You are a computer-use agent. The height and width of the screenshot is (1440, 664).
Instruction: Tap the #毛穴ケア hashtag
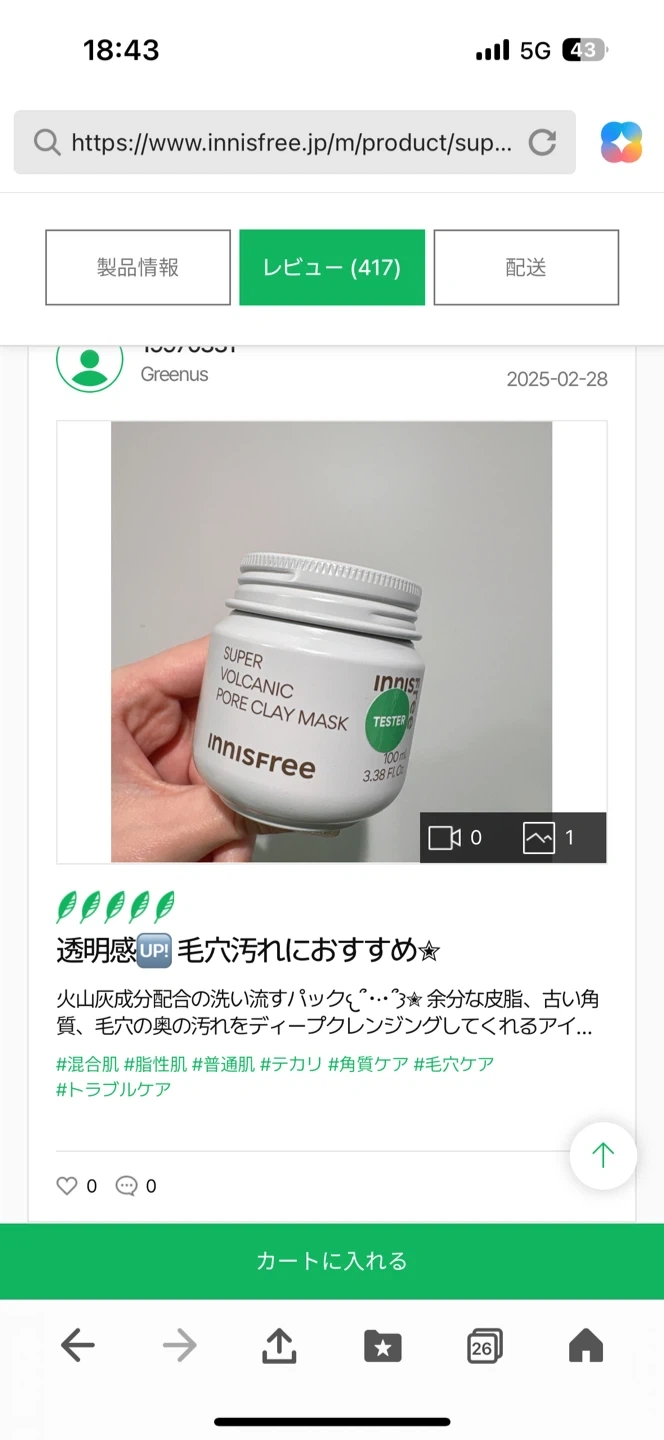pyautogui.click(x=454, y=1064)
